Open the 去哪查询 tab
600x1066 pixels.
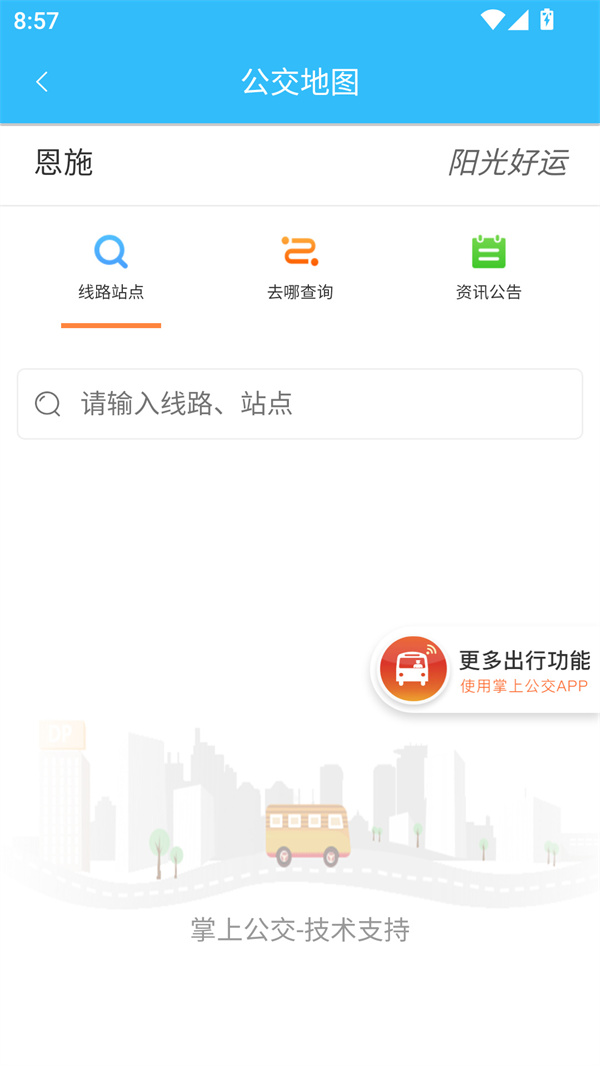point(299,268)
